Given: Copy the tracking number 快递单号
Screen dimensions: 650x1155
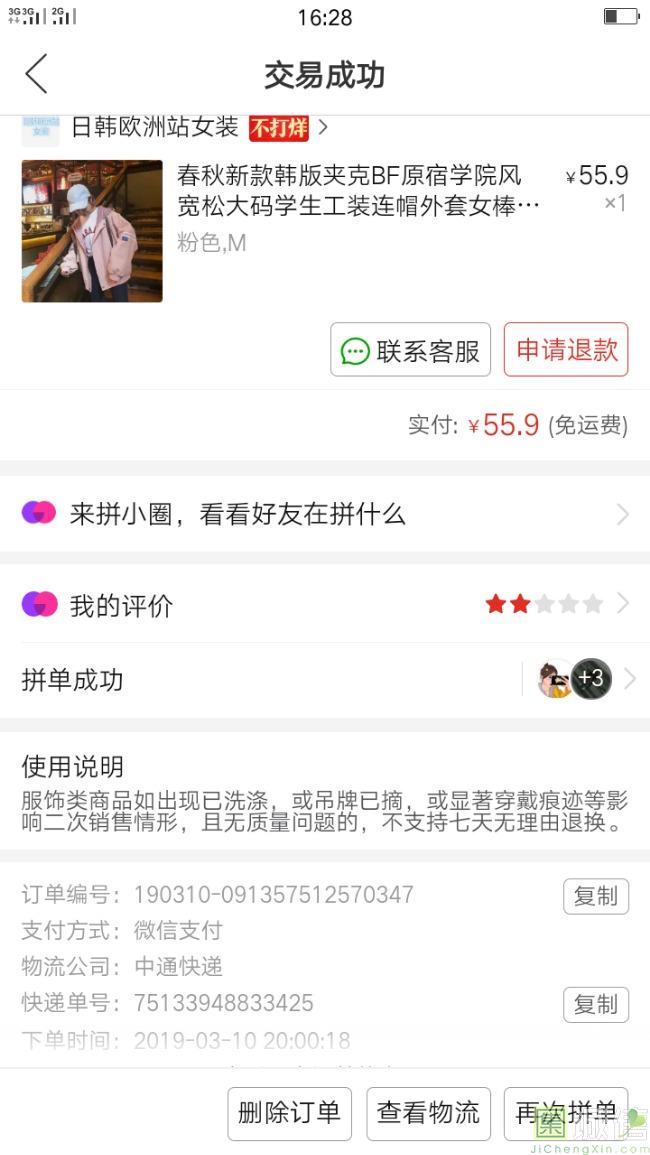Looking at the screenshot, I should coord(596,1004).
